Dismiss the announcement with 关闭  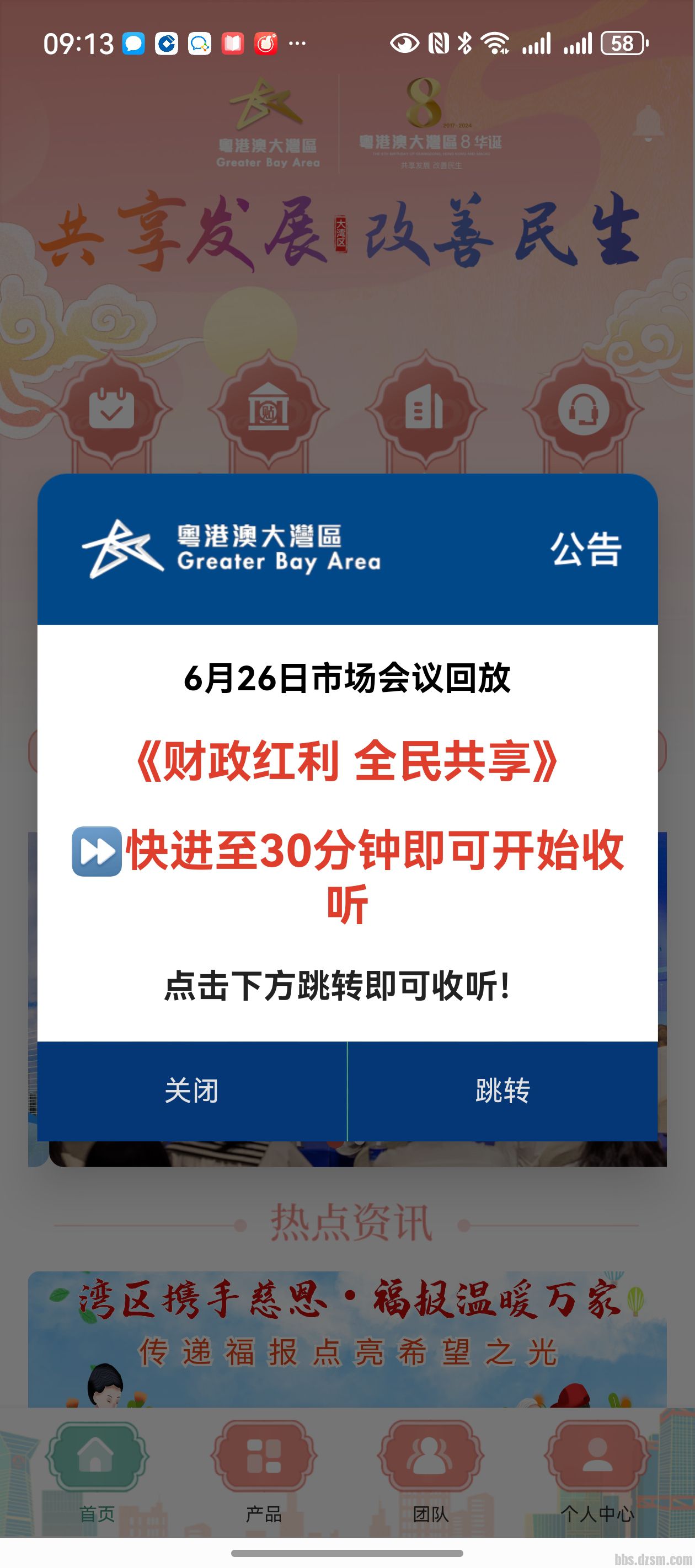tap(192, 1091)
